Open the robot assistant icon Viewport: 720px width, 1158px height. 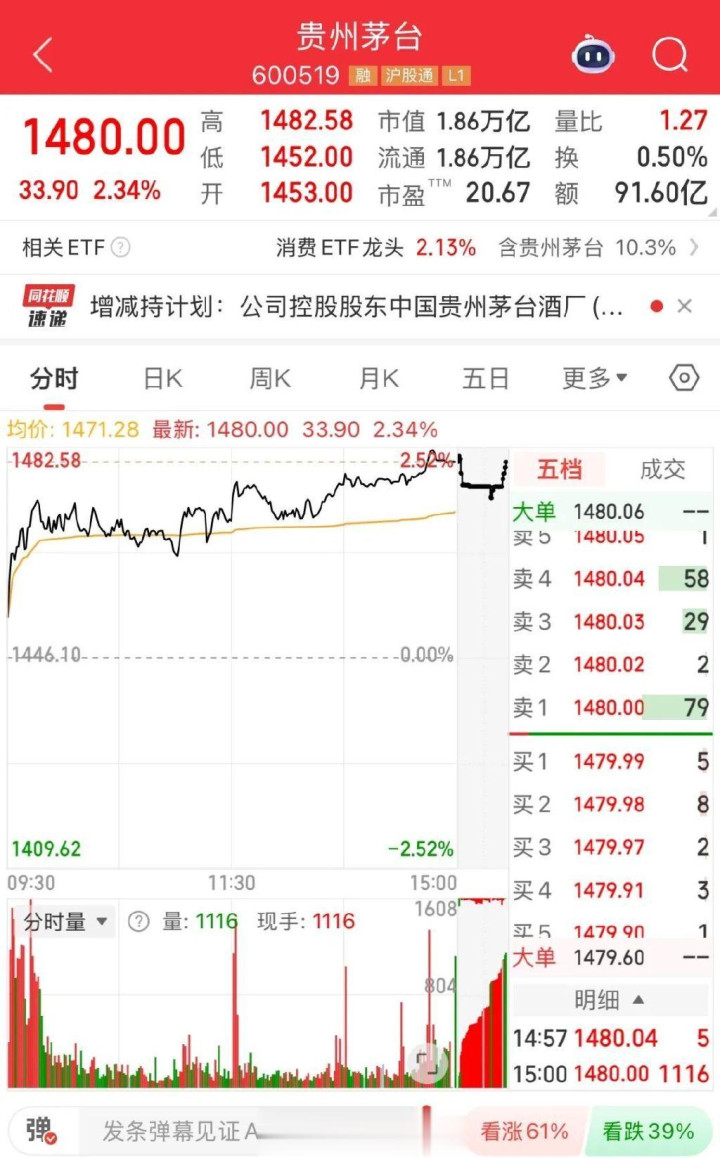[x=593, y=54]
